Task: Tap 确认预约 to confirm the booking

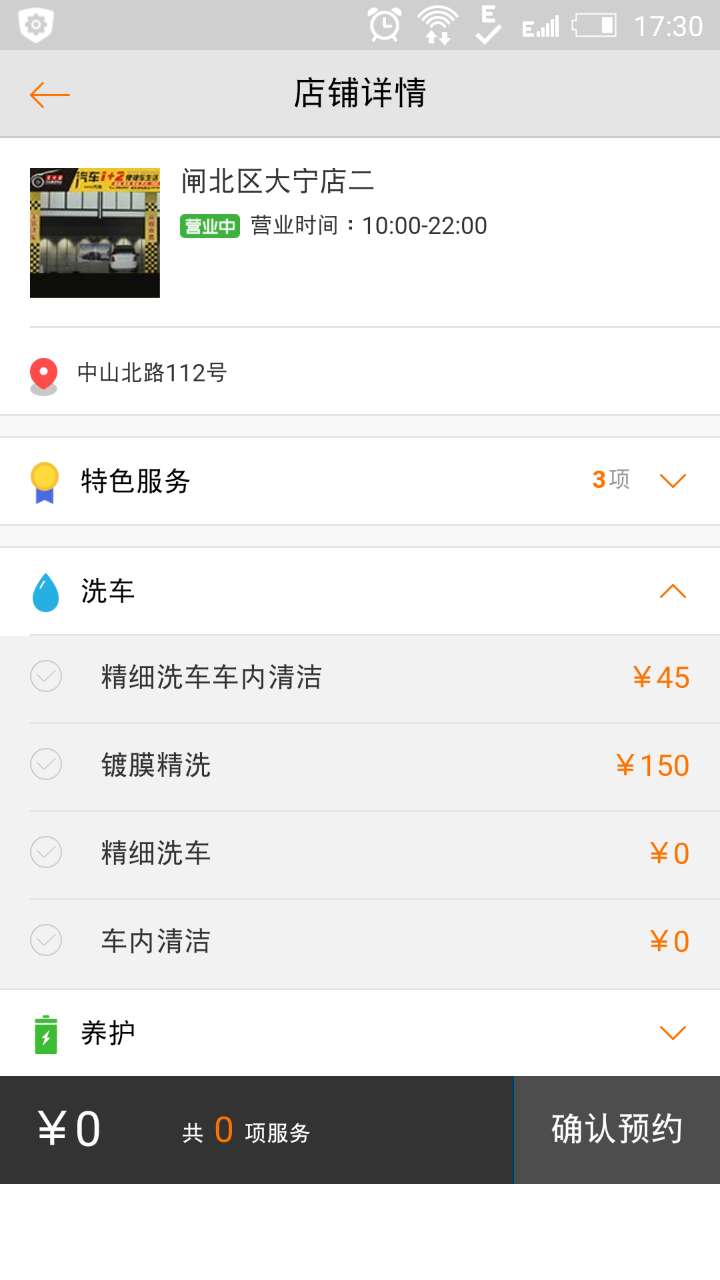Action: [x=617, y=1130]
